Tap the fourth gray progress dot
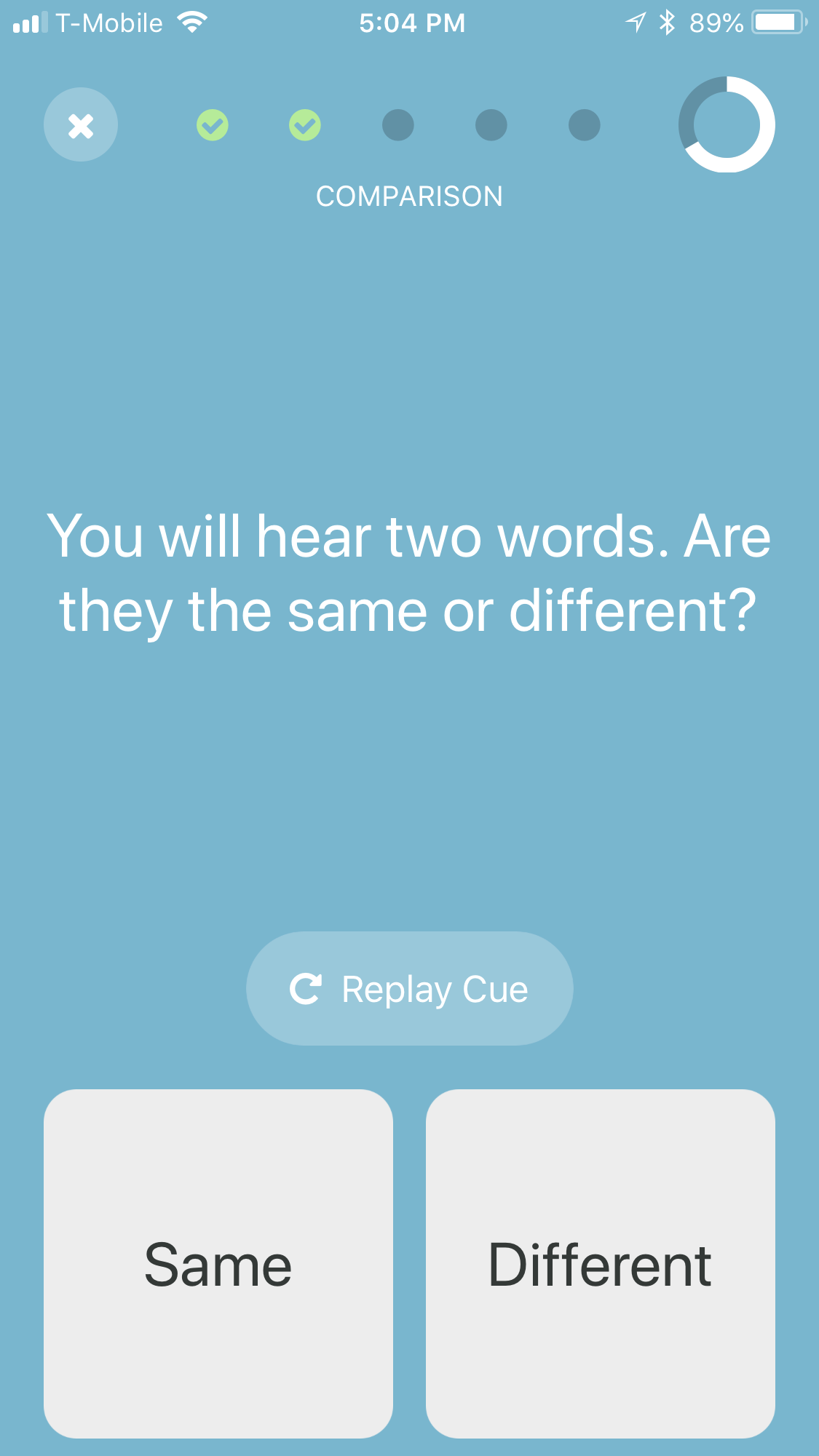Image resolution: width=819 pixels, height=1456 pixels. [491, 124]
